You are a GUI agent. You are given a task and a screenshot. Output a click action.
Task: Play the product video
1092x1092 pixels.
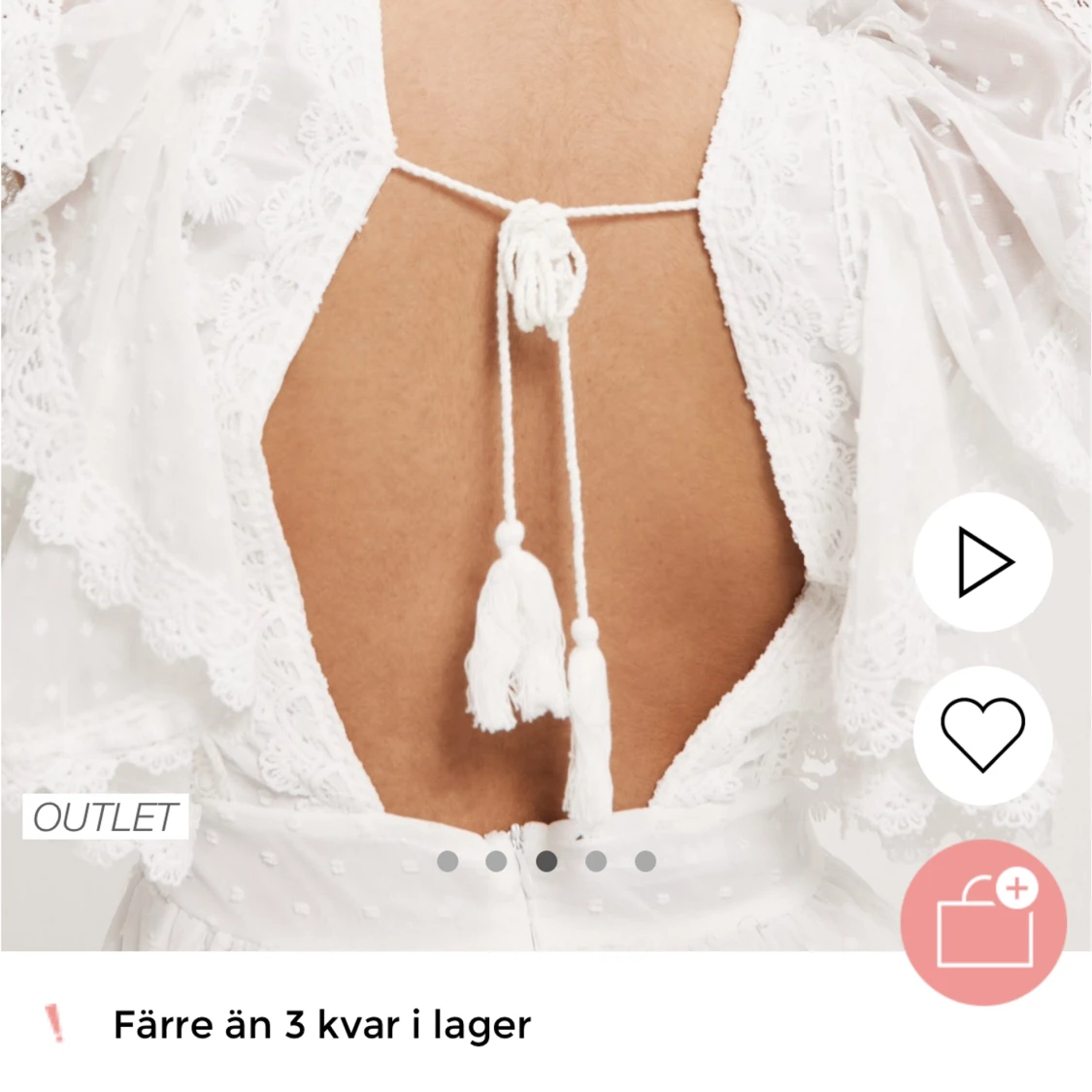click(982, 562)
